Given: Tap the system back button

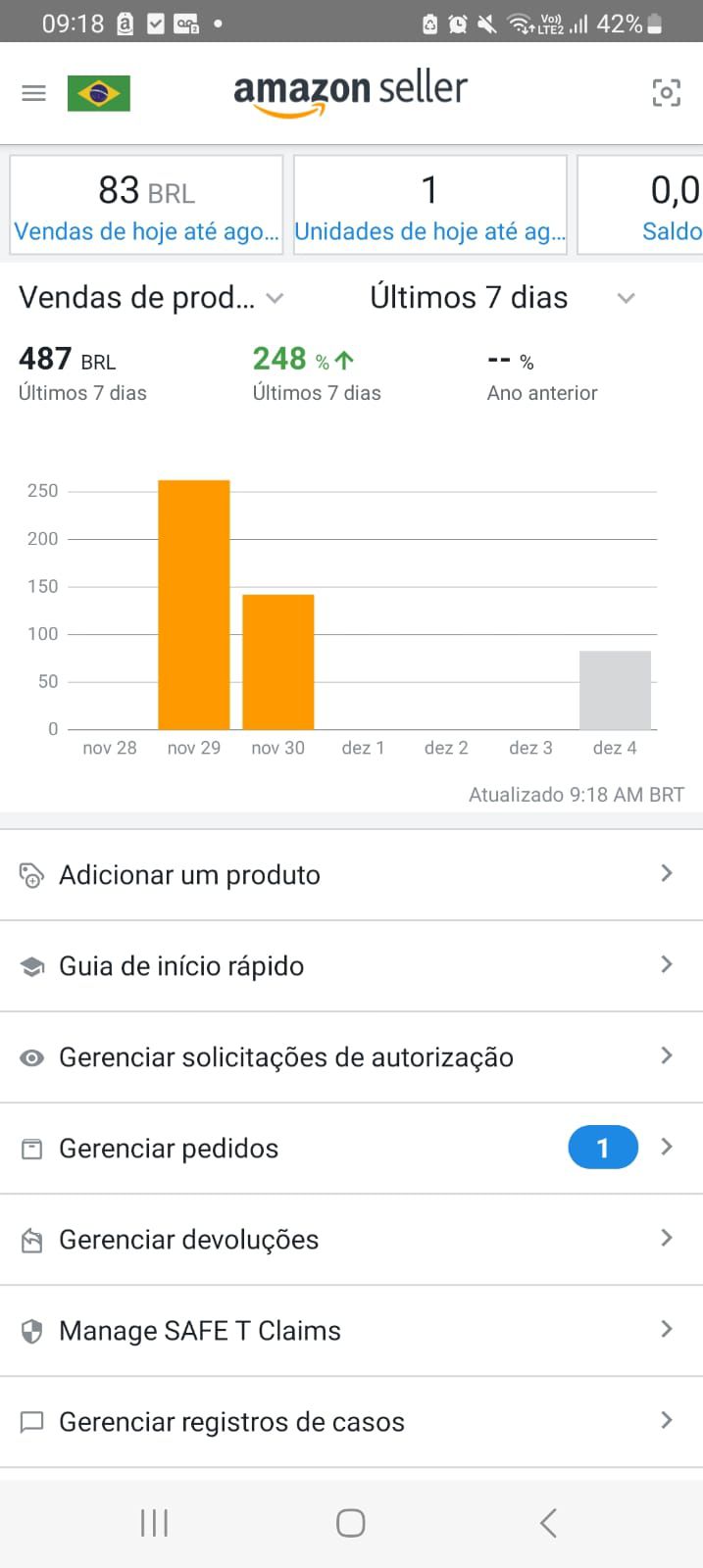Looking at the screenshot, I should coord(548,1523).
